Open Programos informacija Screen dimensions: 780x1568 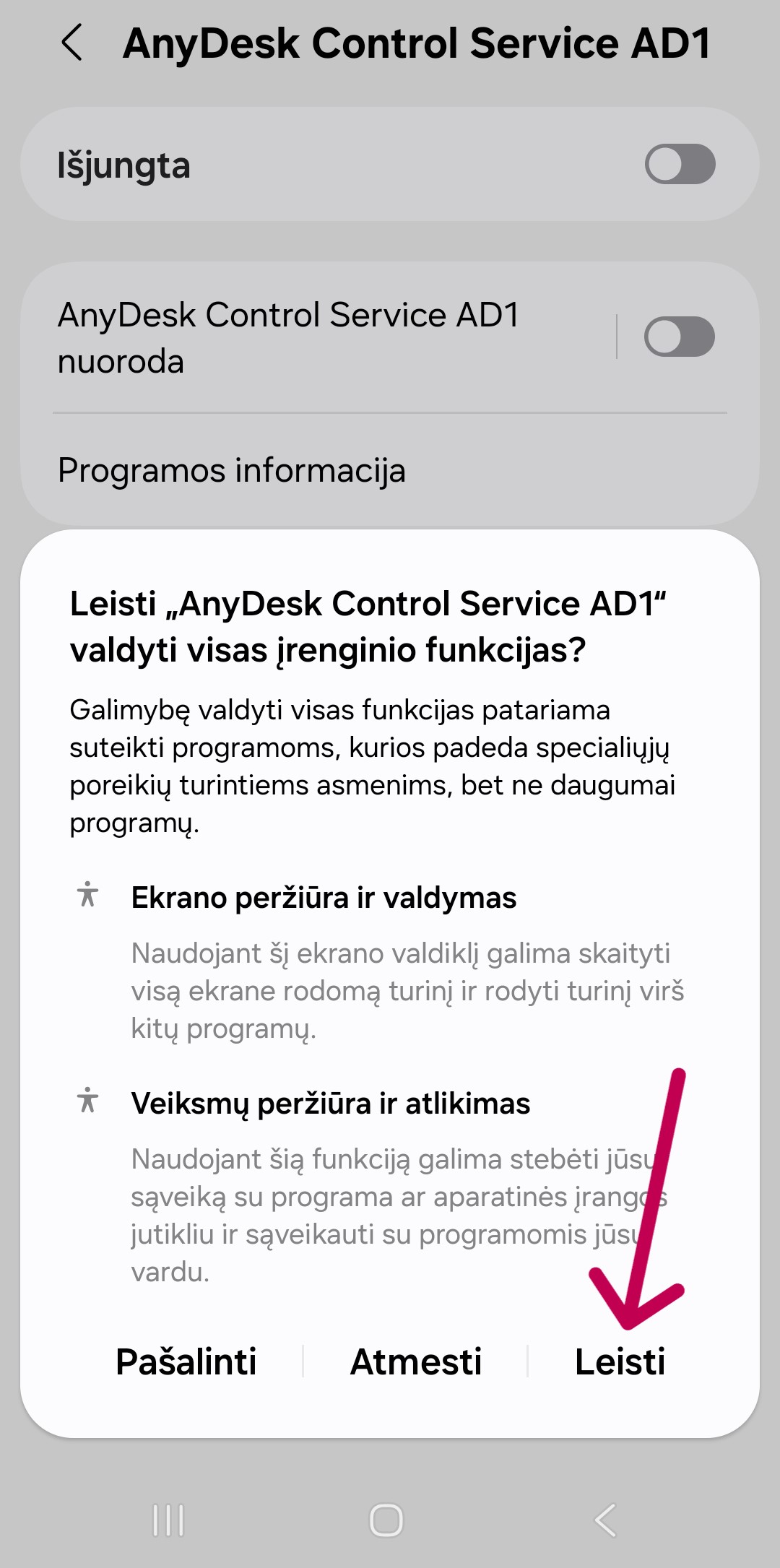point(231,470)
